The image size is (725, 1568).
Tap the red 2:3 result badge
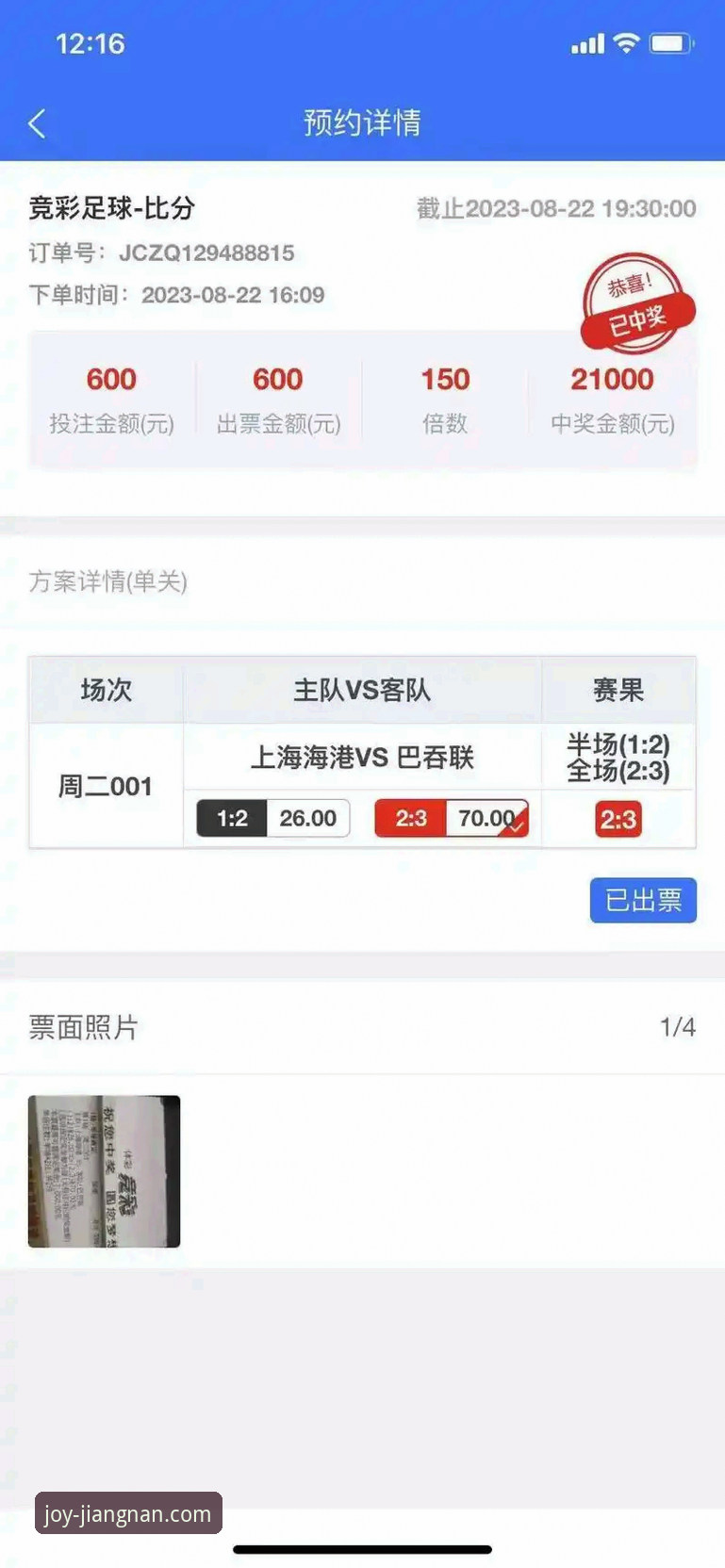click(618, 819)
